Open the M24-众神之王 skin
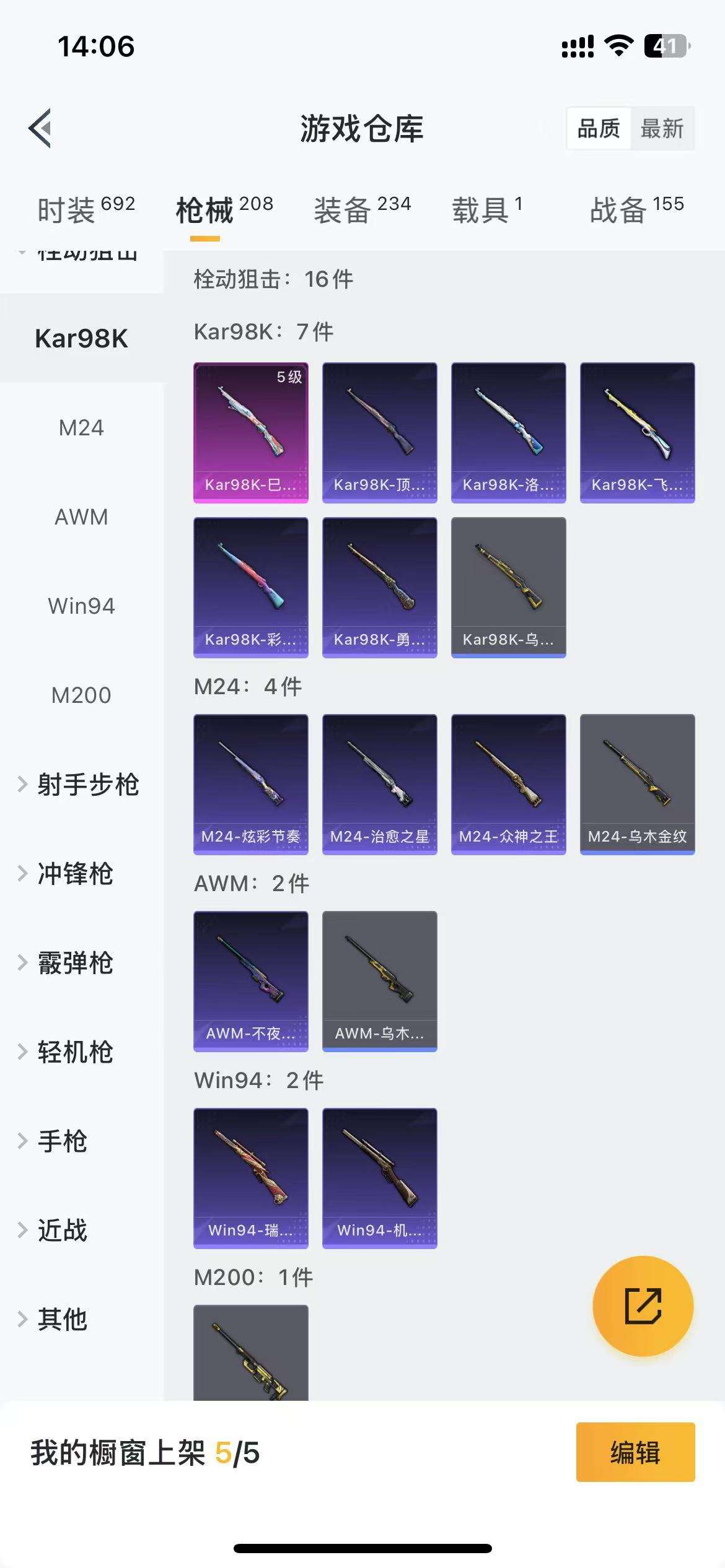Screen dimensions: 725x1568 coord(508,784)
